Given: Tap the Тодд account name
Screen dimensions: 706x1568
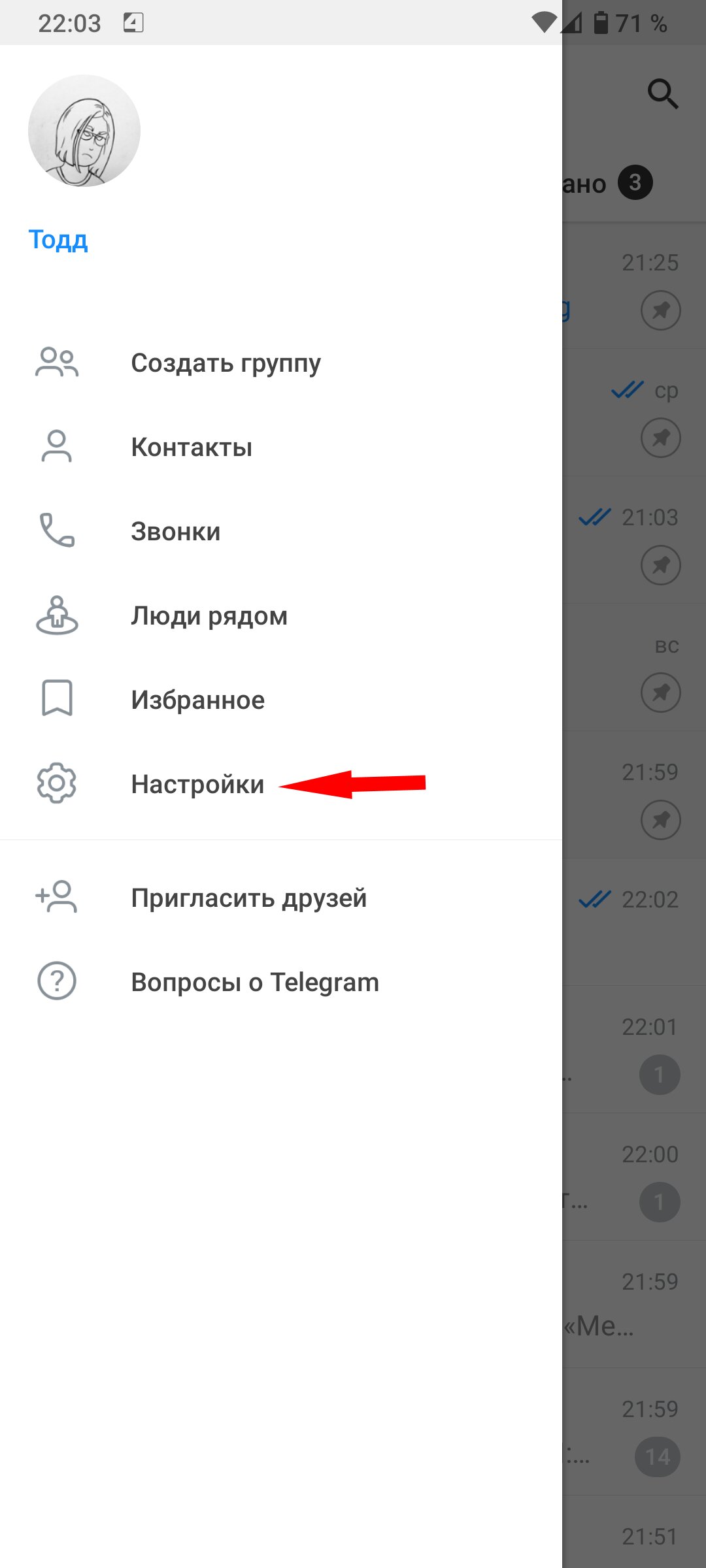Looking at the screenshot, I should (58, 240).
